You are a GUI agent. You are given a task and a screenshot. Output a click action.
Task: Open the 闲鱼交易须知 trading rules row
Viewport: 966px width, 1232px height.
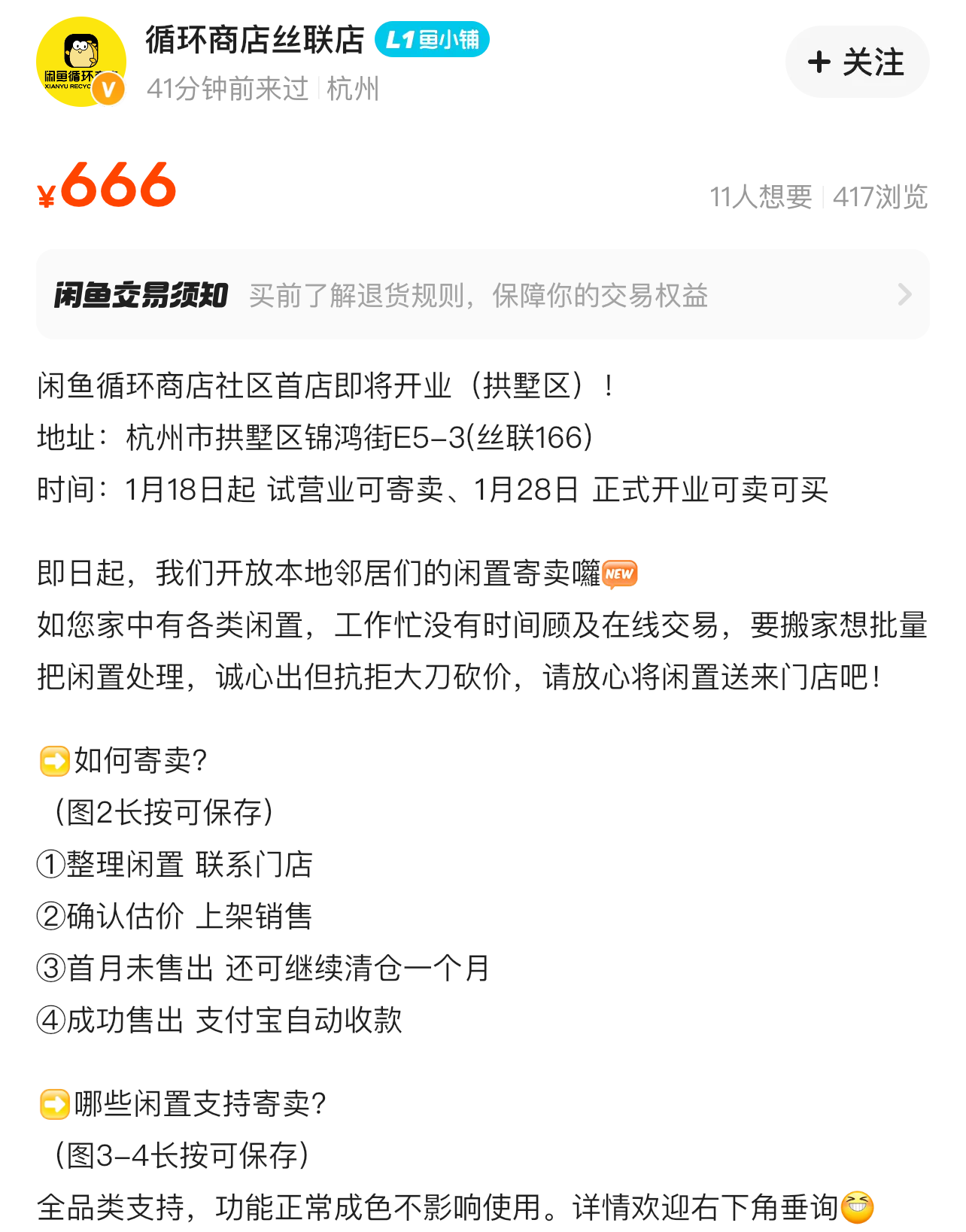pos(482,295)
